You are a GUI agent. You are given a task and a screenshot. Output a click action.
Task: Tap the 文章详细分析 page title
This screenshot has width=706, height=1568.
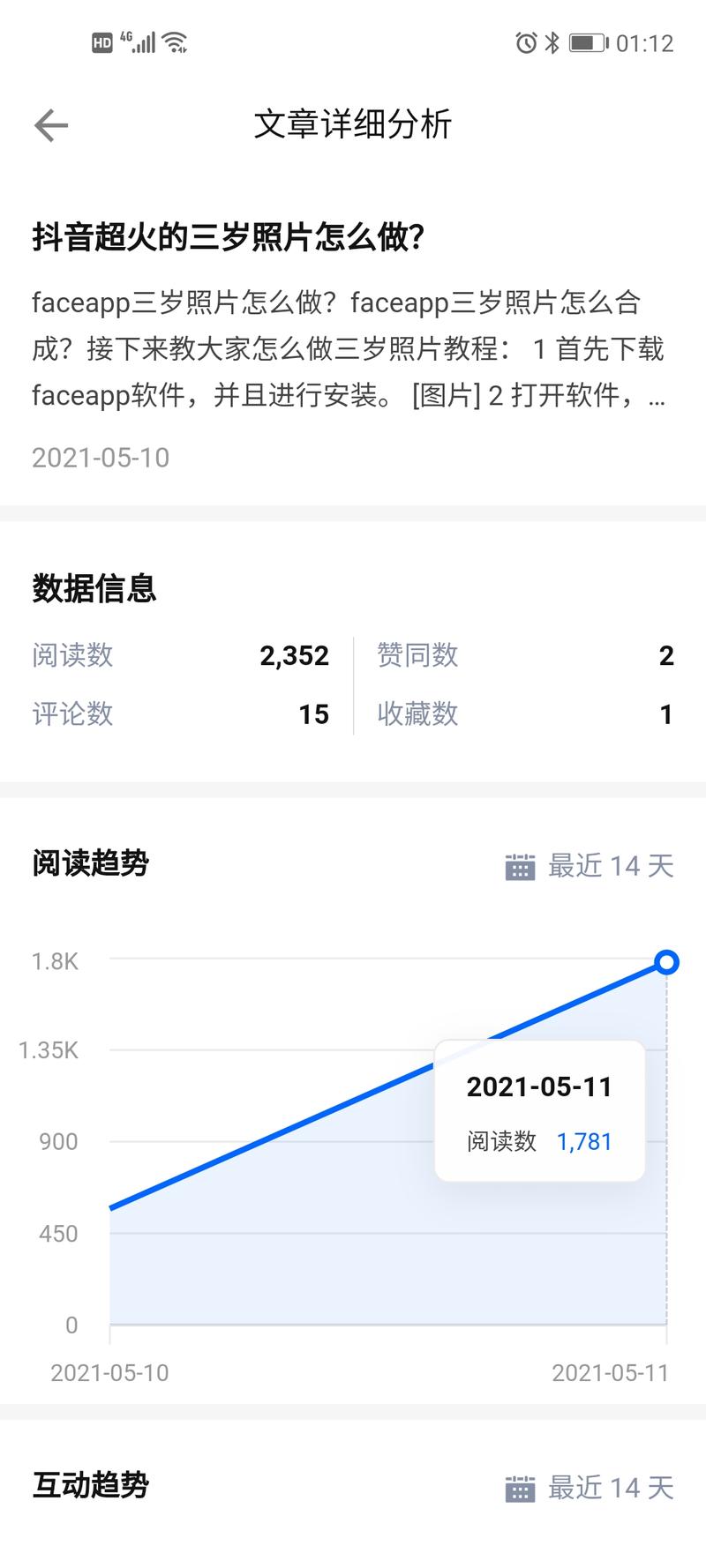pyautogui.click(x=353, y=125)
